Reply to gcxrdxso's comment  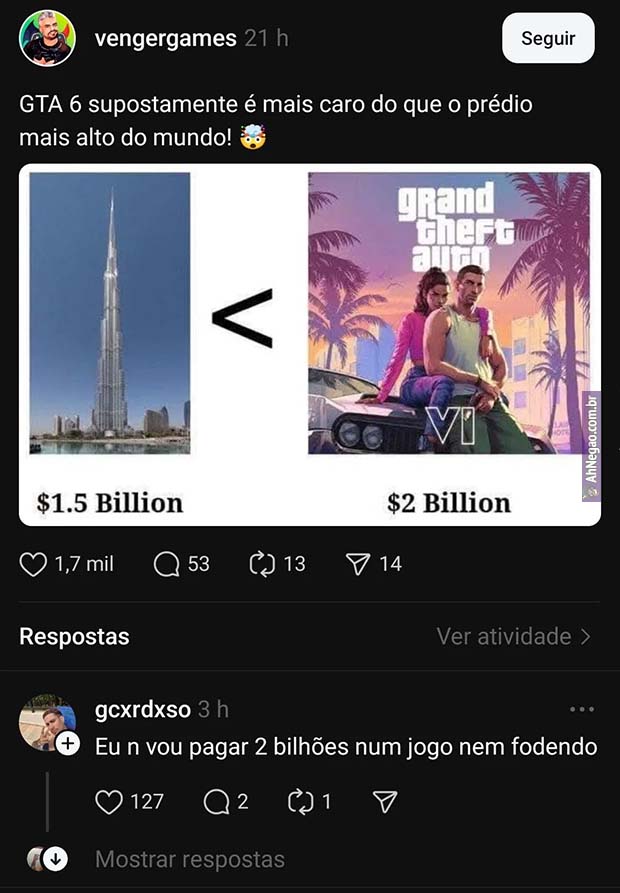[x=214, y=801]
